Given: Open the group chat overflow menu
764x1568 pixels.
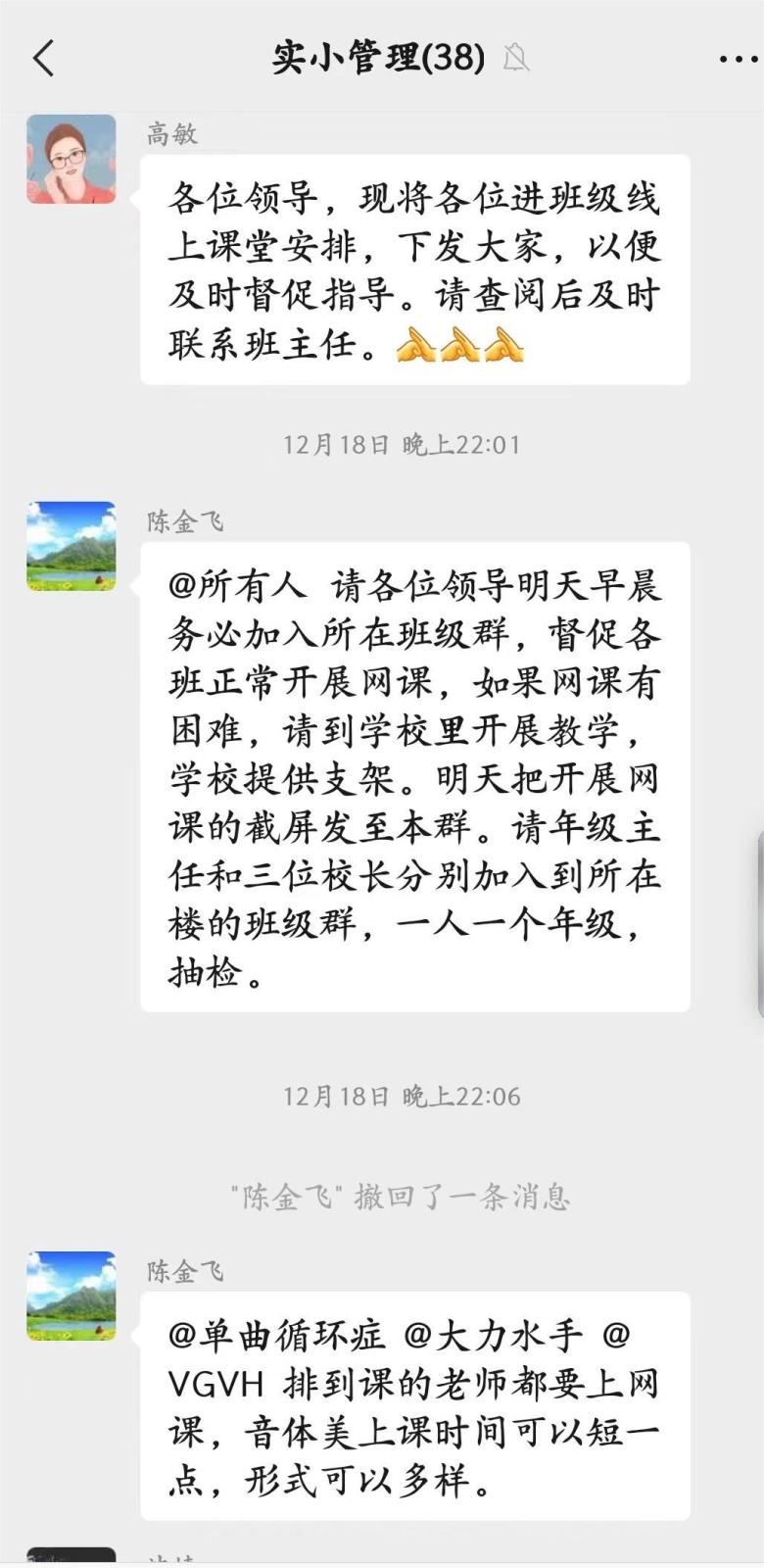Looking at the screenshot, I should [x=737, y=60].
